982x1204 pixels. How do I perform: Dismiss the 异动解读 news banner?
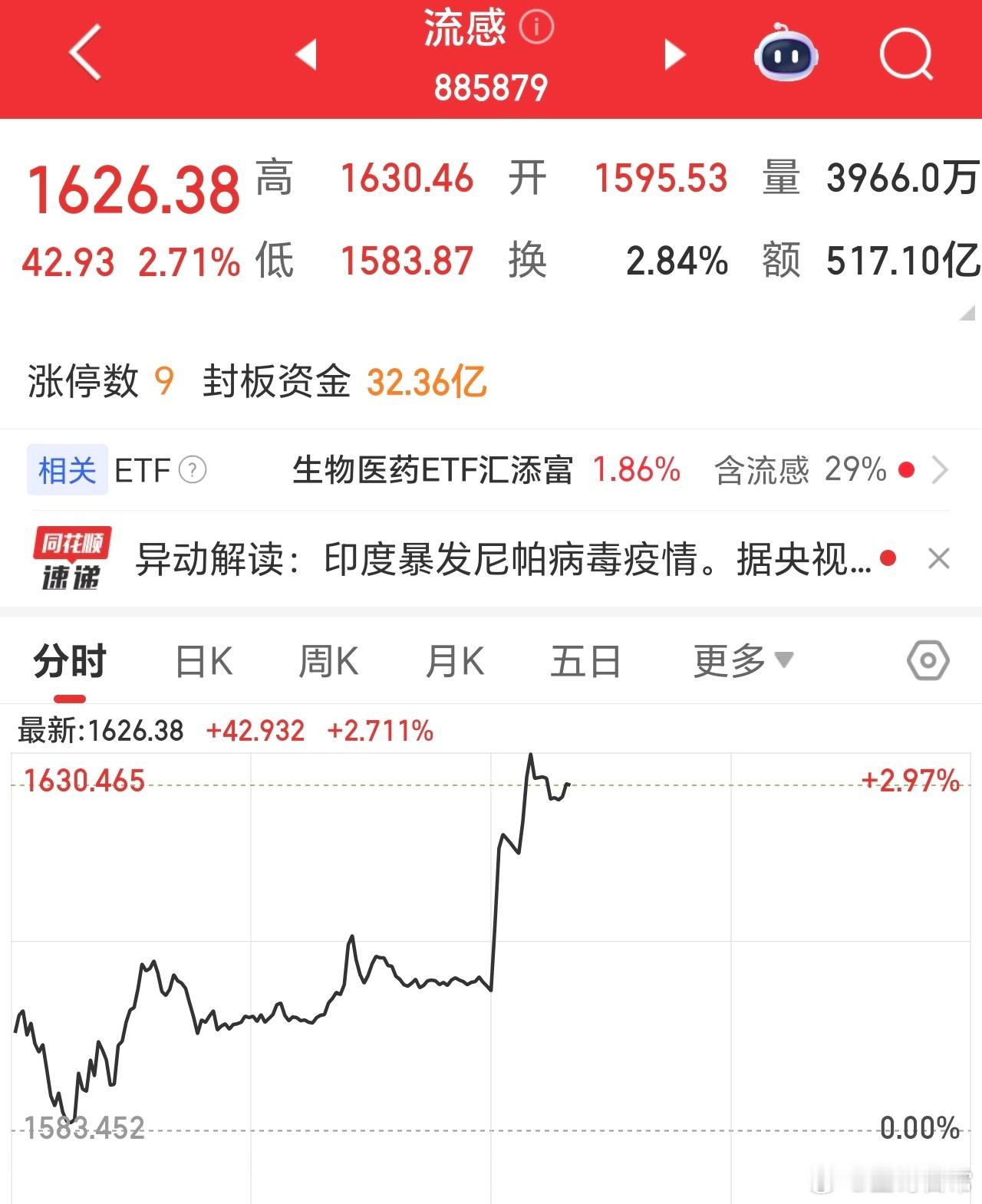(x=939, y=559)
